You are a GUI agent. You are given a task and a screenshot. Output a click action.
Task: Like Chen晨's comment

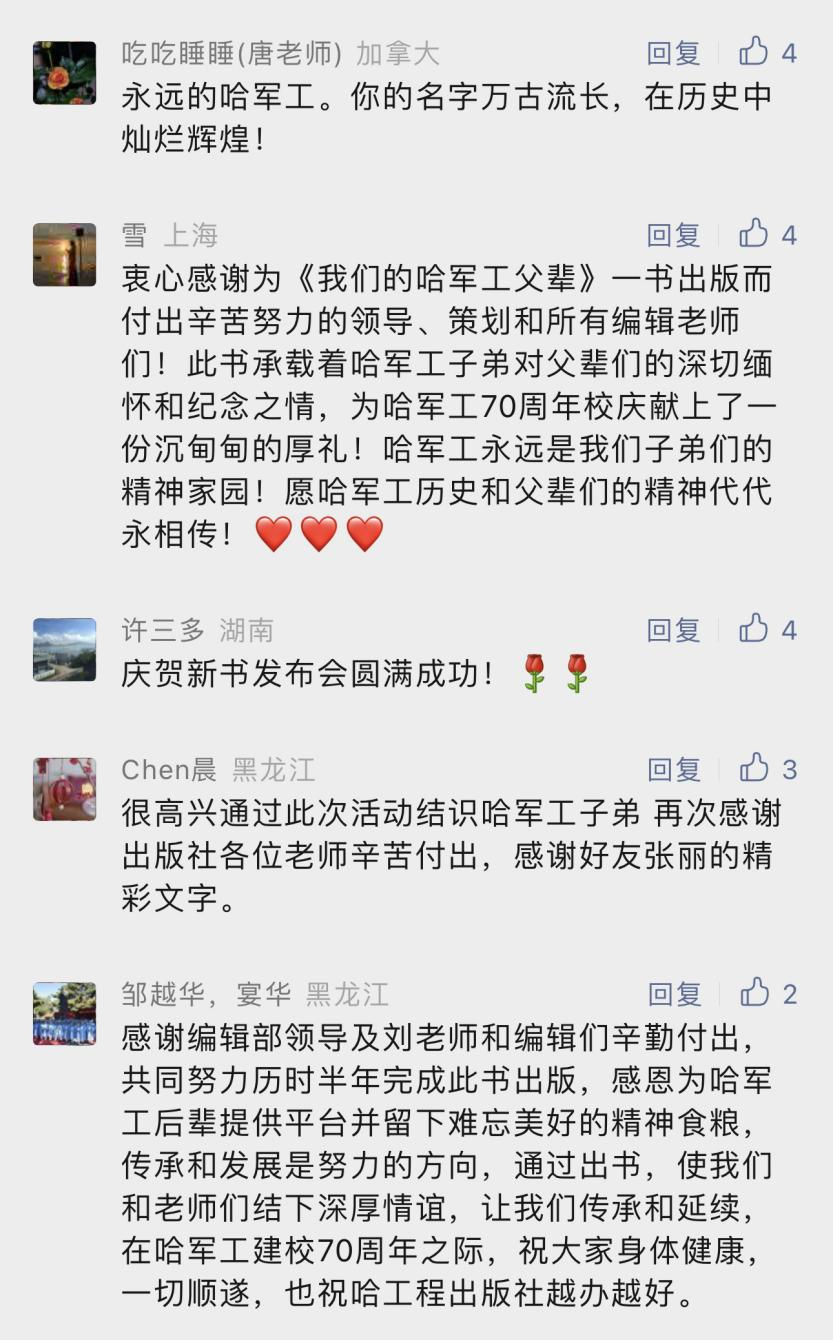pos(754,769)
